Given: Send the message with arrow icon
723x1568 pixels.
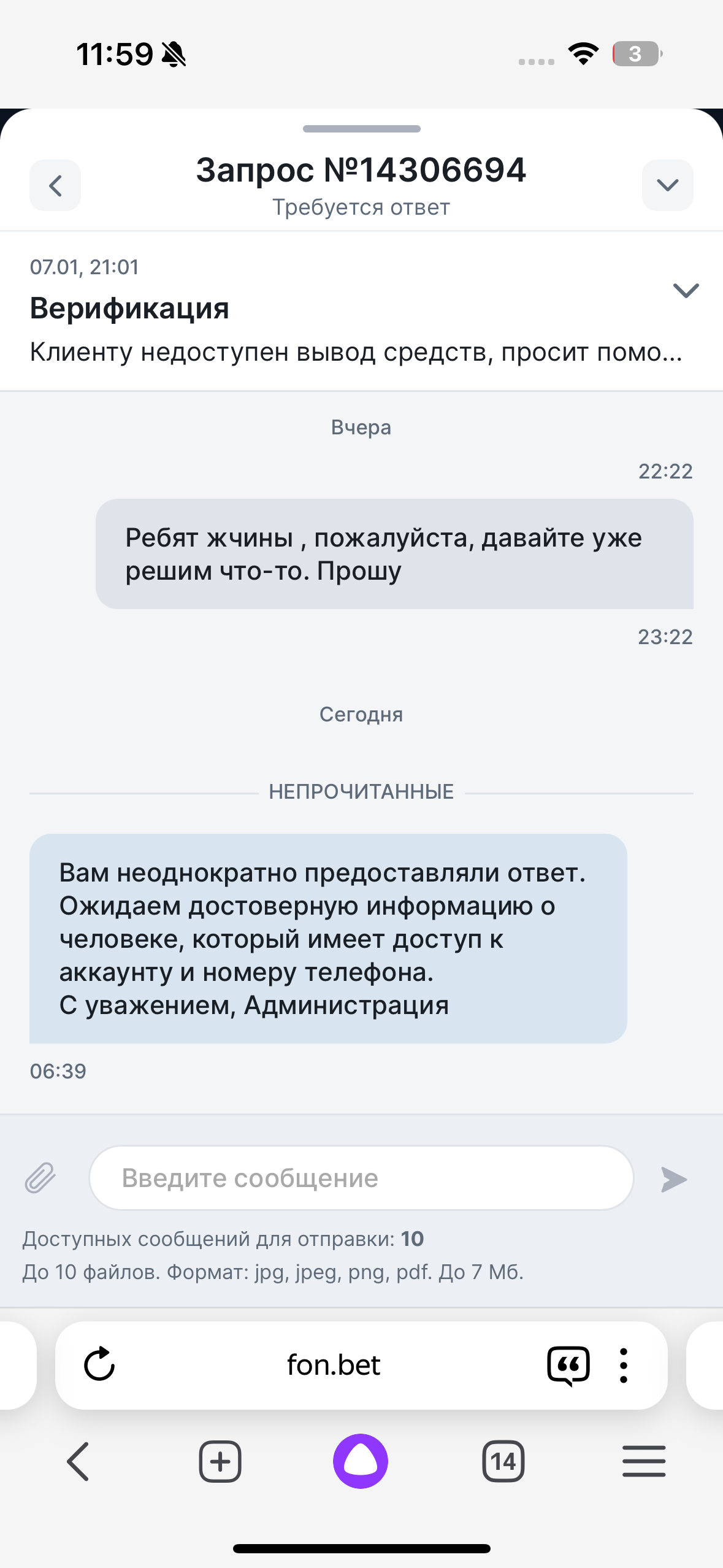Looking at the screenshot, I should (673, 1179).
